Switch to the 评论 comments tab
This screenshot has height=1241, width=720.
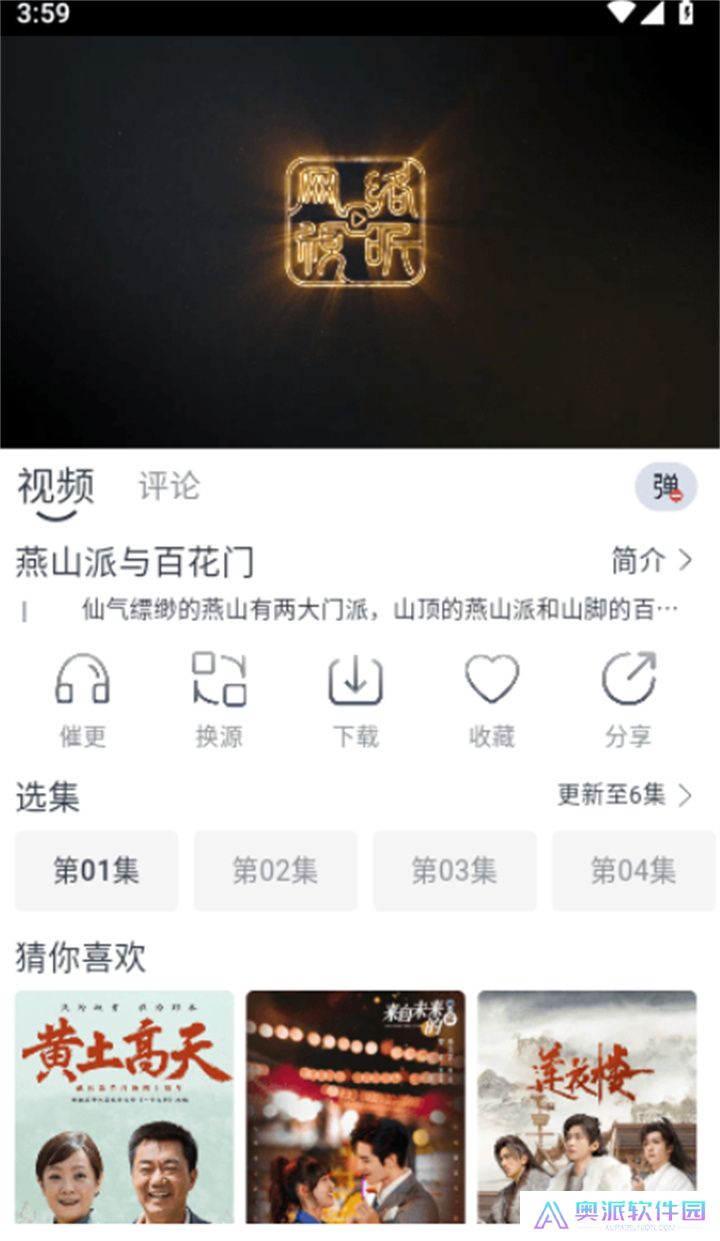[168, 489]
